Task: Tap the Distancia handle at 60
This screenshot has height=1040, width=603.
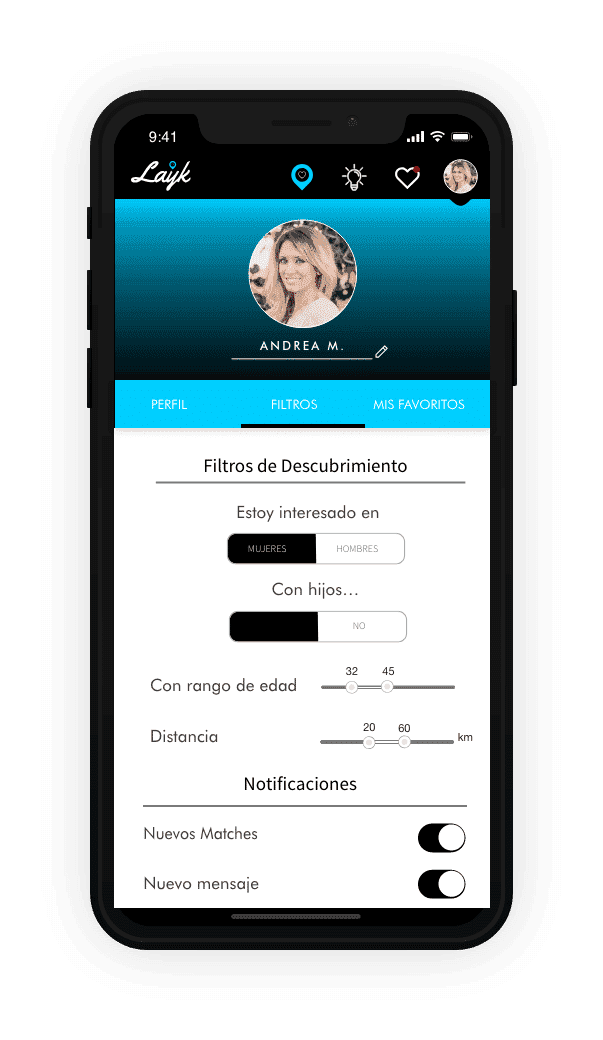Action: pos(404,742)
